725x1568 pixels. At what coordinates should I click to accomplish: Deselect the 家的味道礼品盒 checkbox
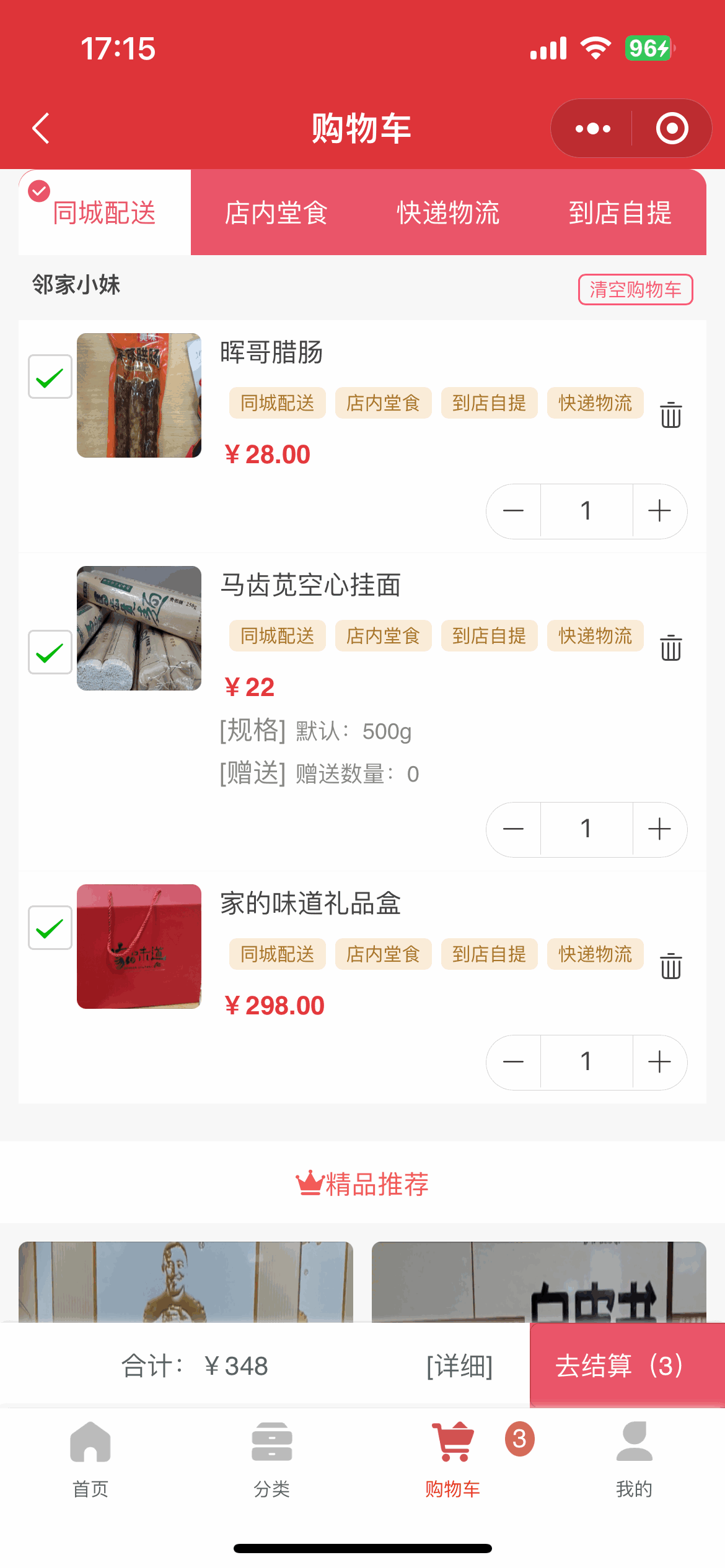pos(50,928)
